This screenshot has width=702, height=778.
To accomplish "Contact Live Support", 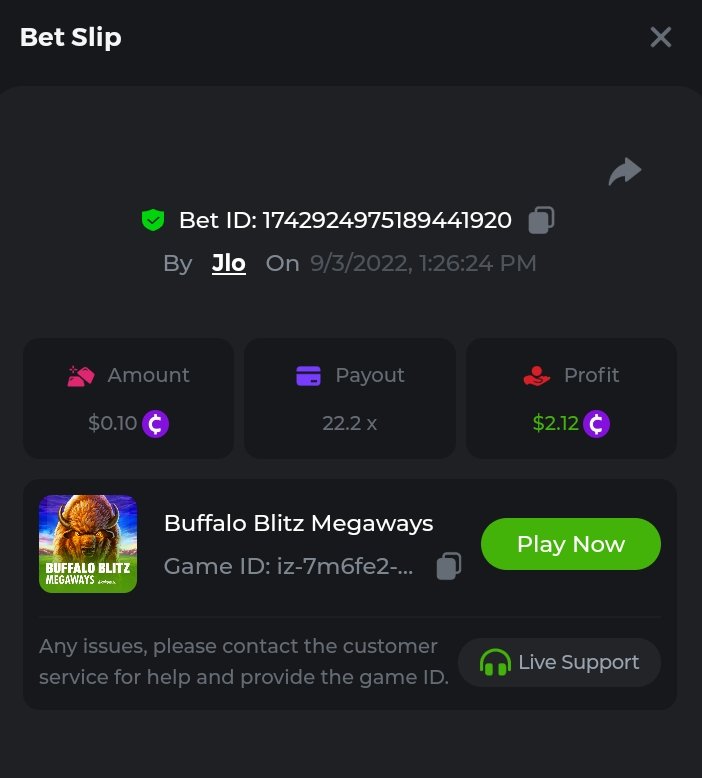I will [560, 662].
